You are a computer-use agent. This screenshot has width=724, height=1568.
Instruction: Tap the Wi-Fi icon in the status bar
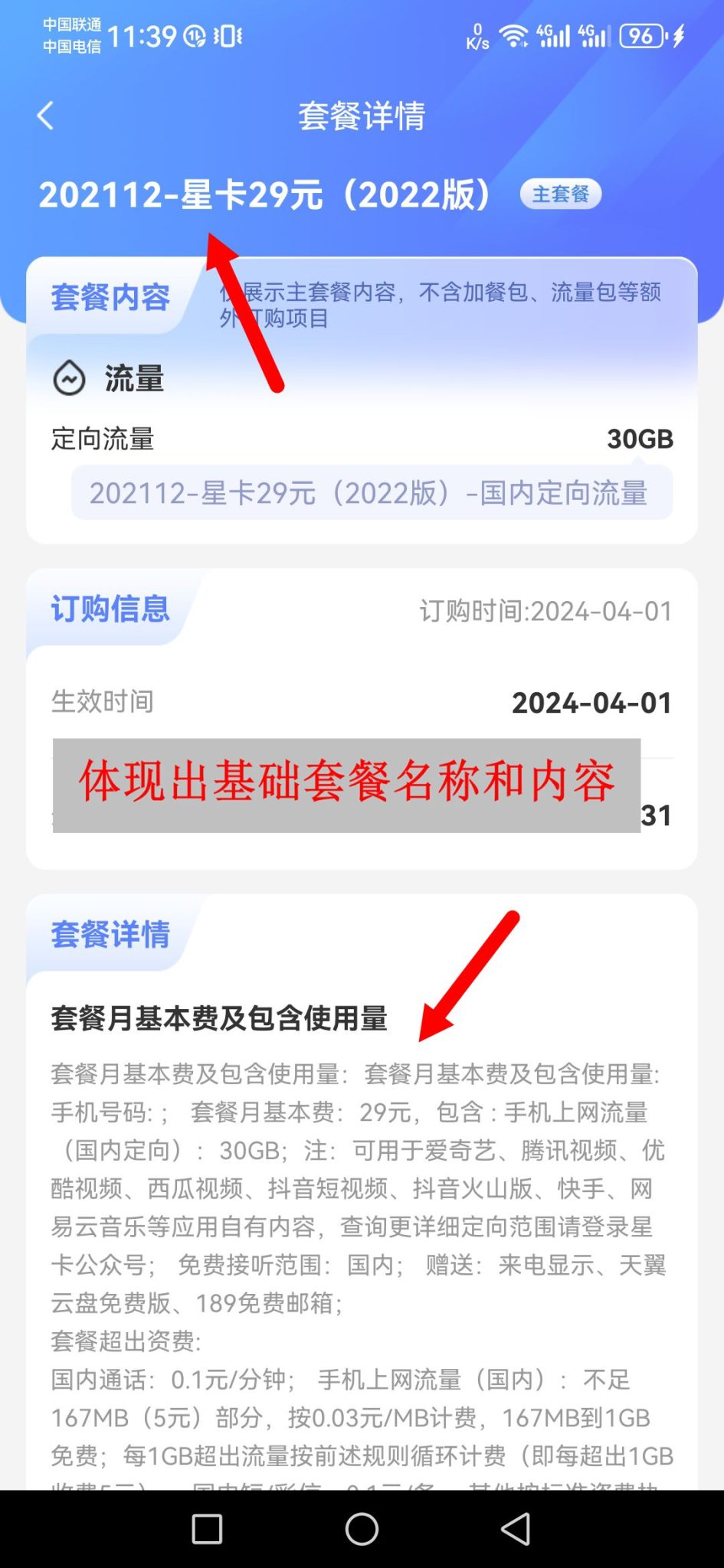click(x=514, y=34)
